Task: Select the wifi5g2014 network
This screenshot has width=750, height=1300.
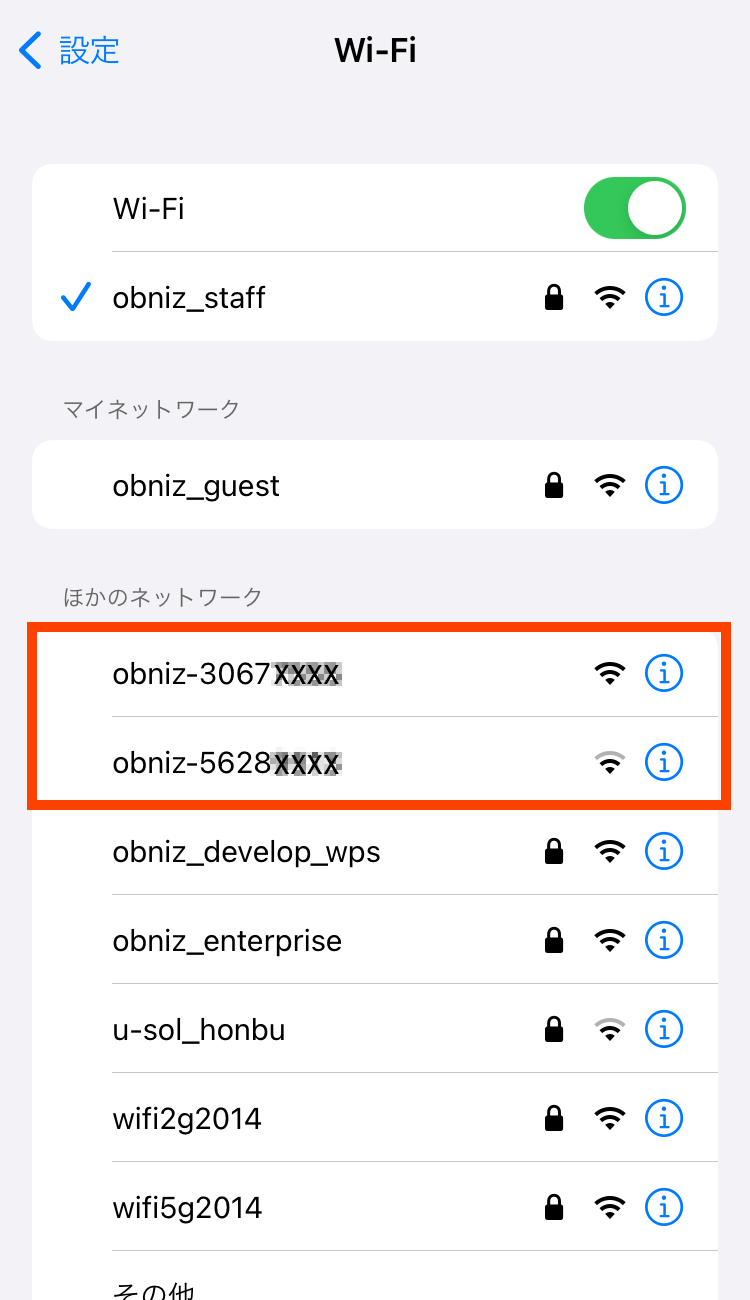Action: pyautogui.click(x=186, y=1207)
